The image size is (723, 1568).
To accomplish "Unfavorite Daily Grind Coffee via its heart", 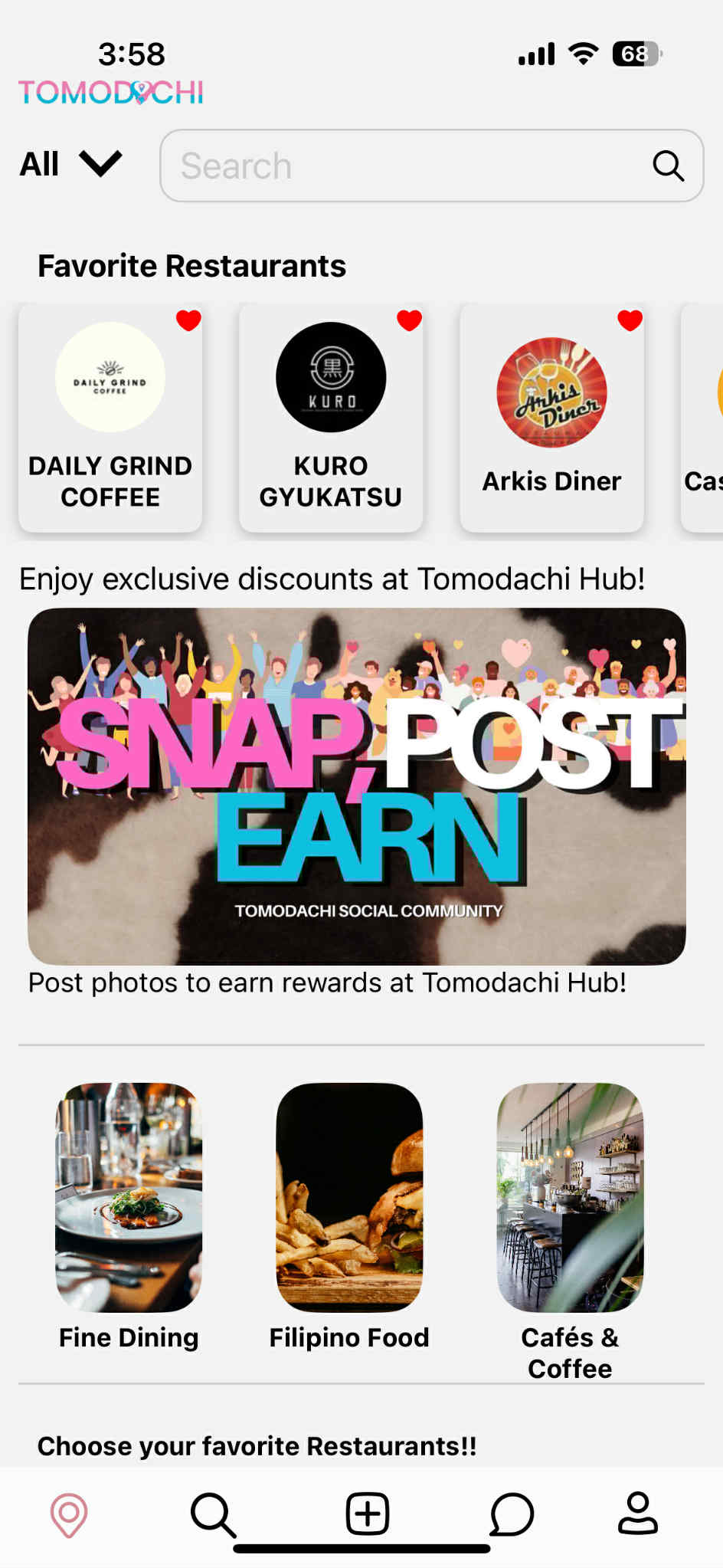I will [188, 322].
